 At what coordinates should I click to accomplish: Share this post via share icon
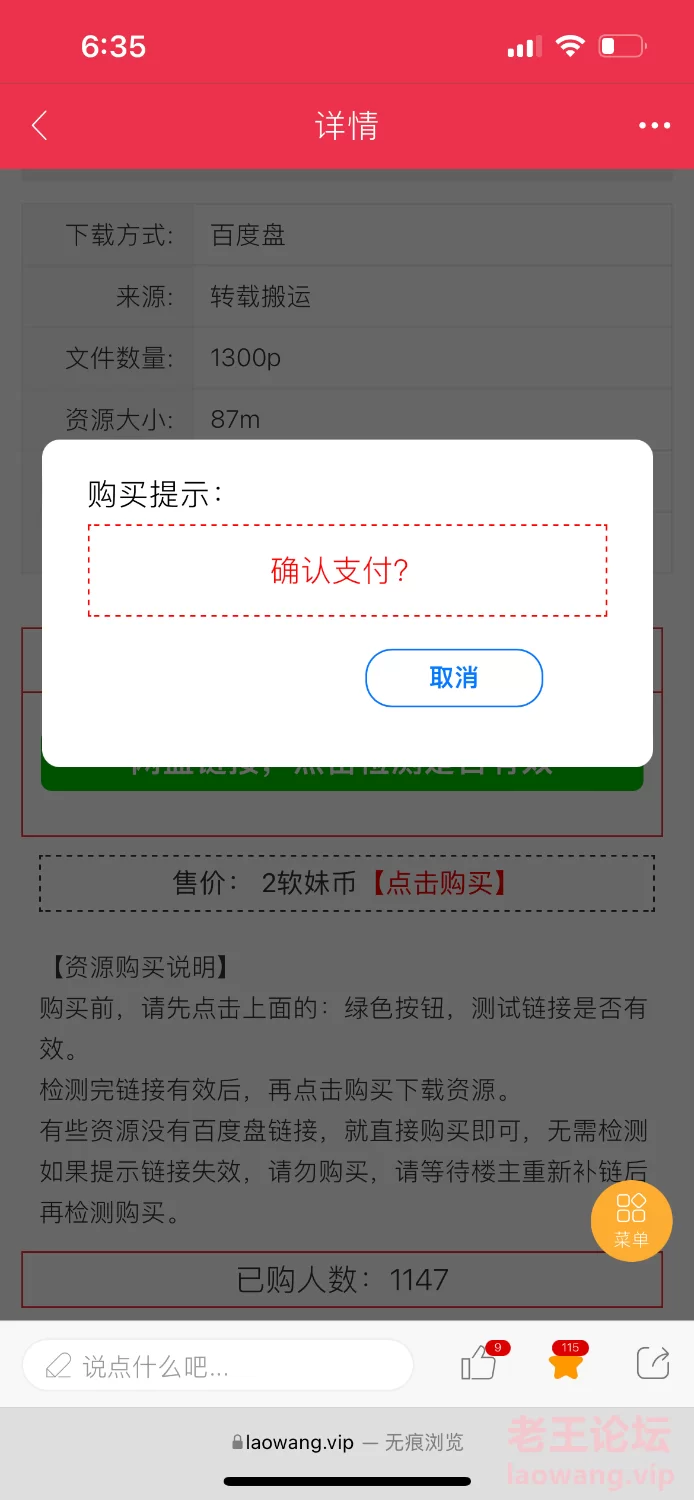(653, 1363)
